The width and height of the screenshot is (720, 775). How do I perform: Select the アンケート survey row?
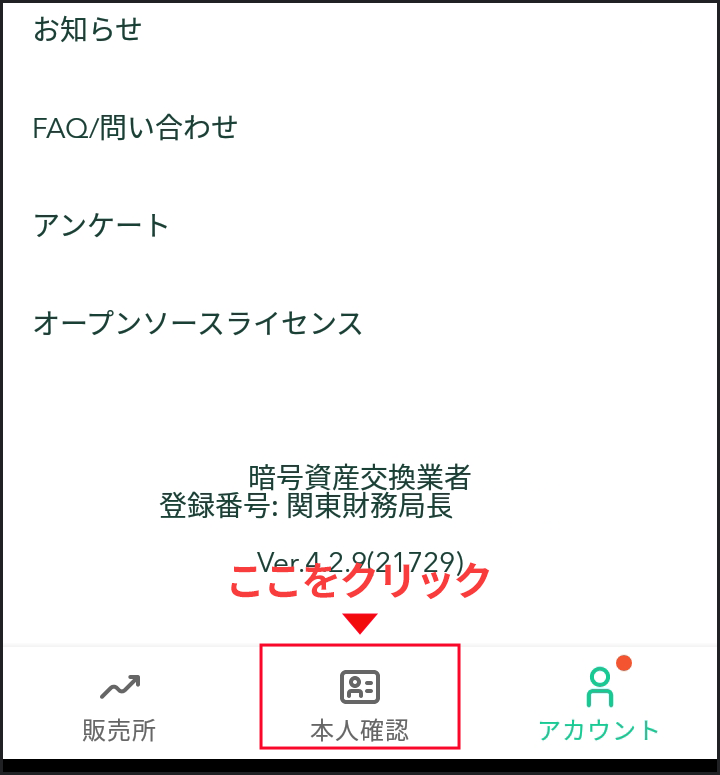101,226
